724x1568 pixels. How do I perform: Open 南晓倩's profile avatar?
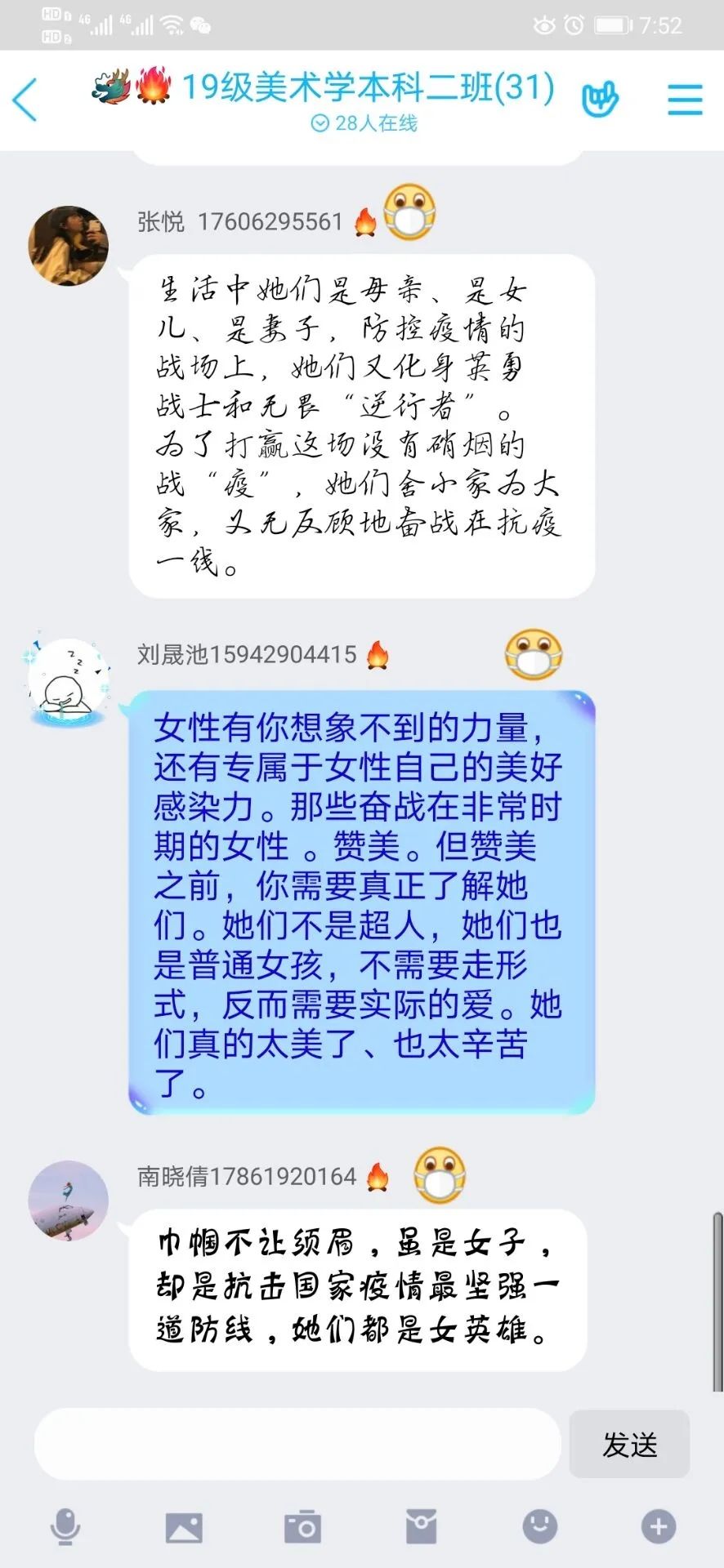click(69, 1200)
